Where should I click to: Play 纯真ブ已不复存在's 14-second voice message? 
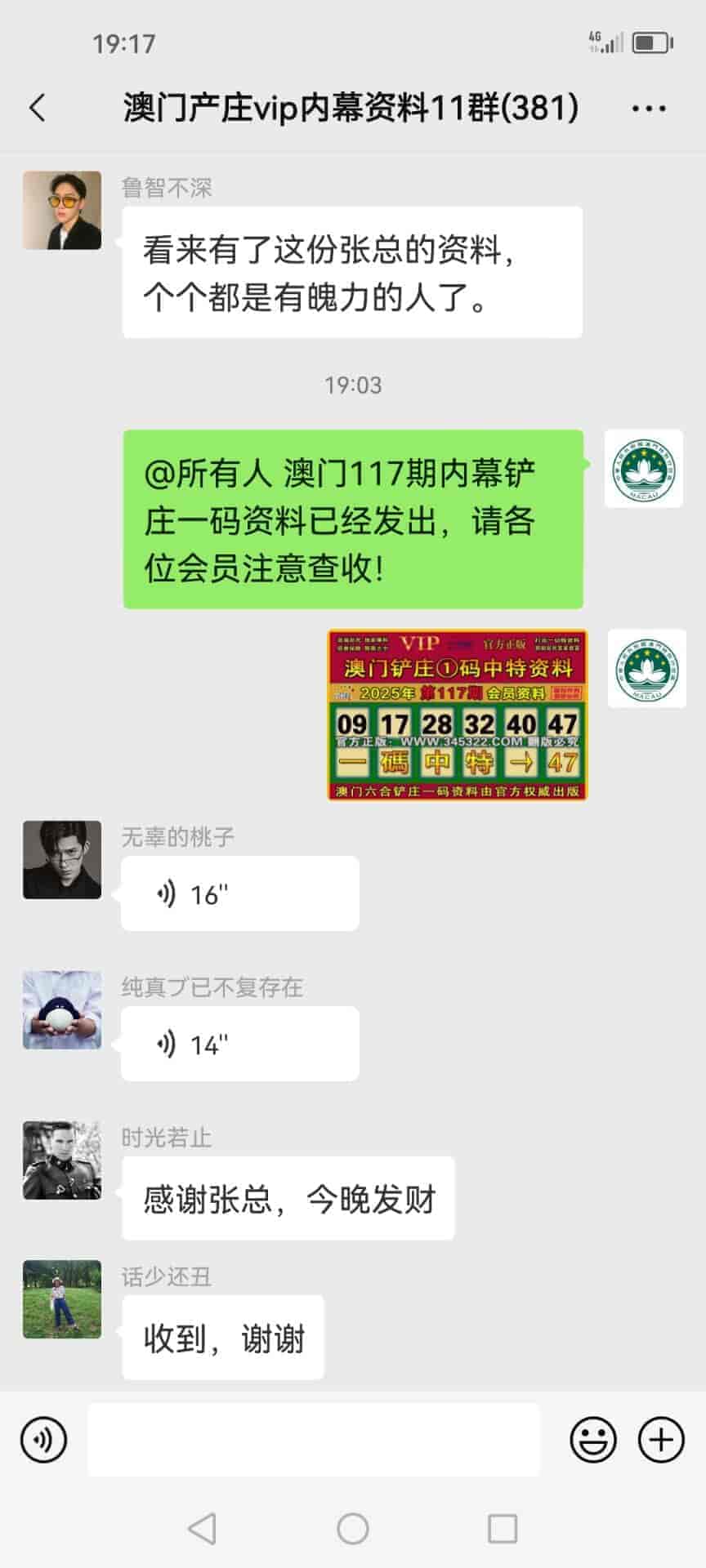point(239,1045)
